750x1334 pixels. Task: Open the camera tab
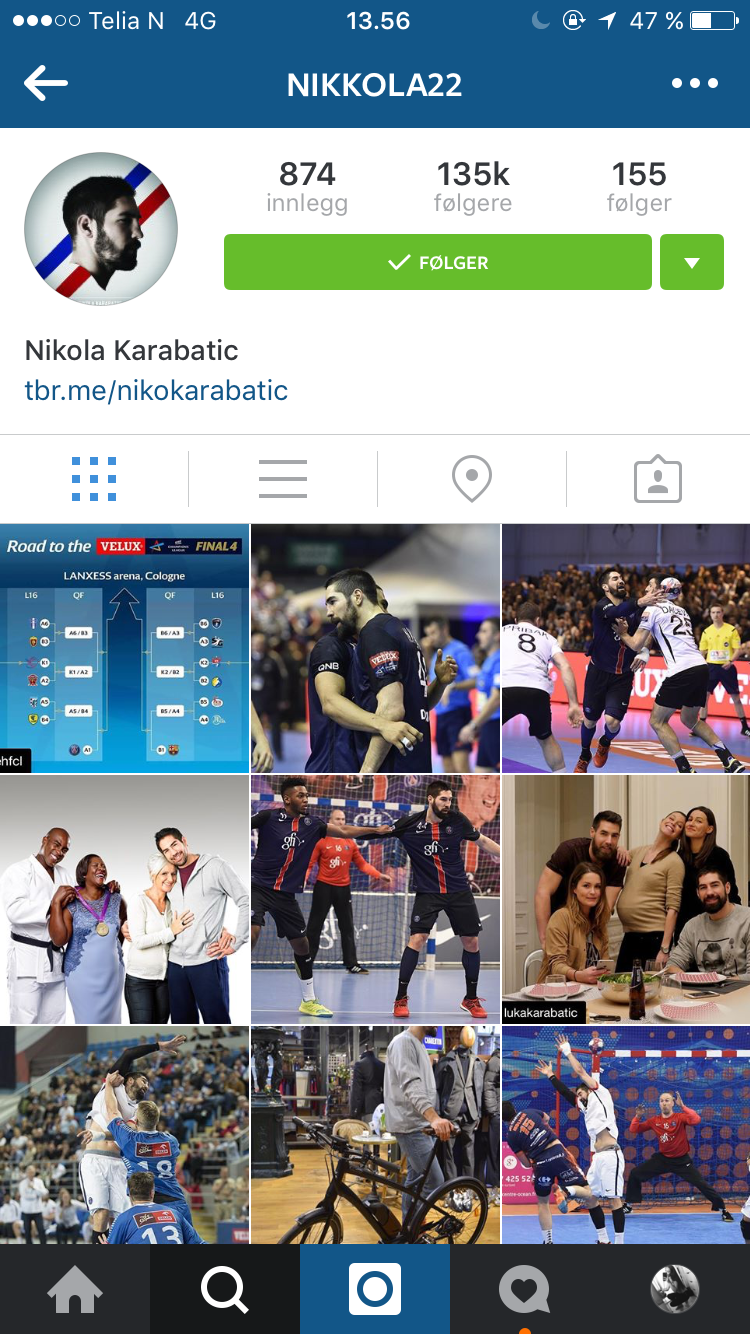coord(375,1290)
